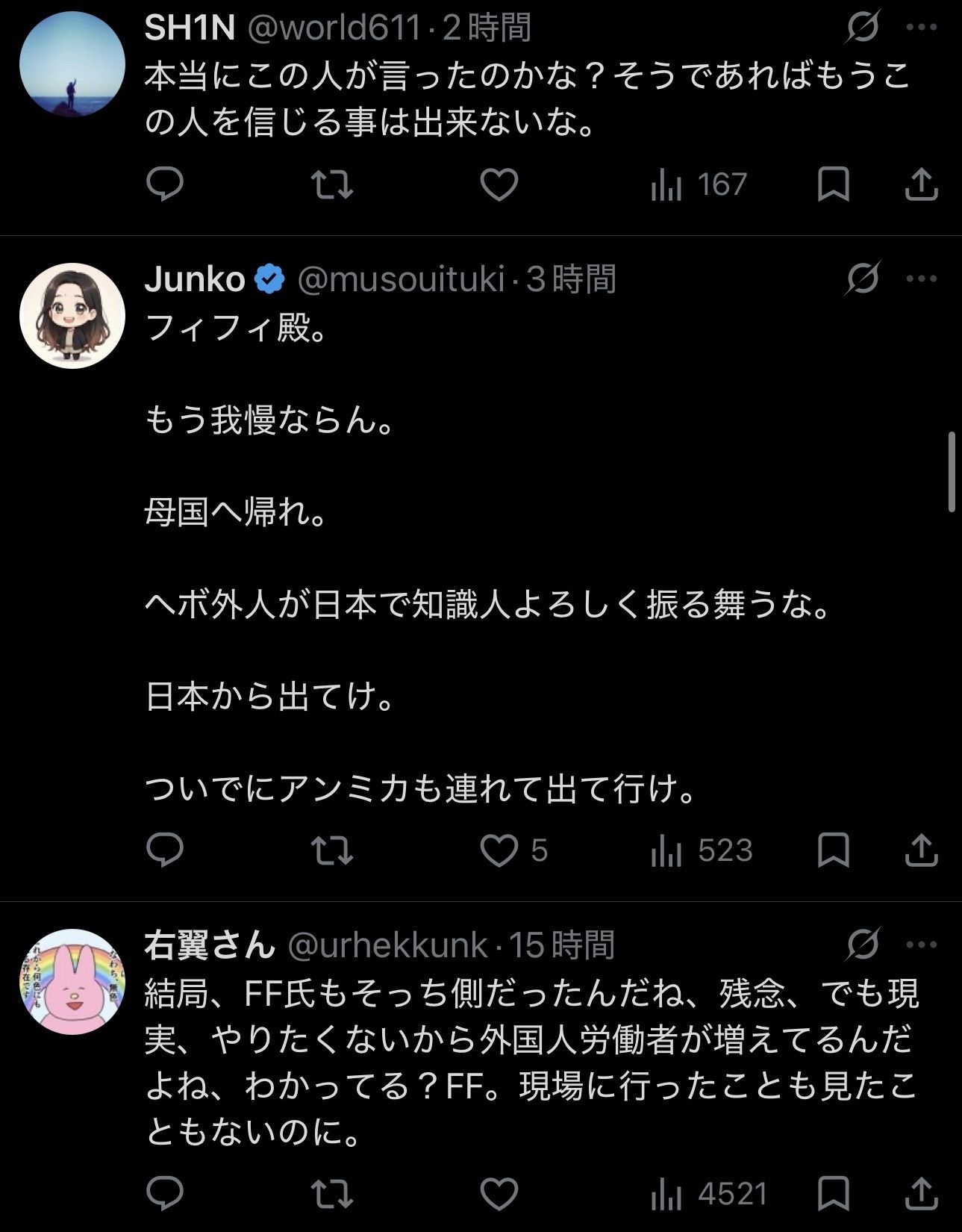Reply to SH1N's post
Viewport: 962px width, 1232px height.
point(165,184)
